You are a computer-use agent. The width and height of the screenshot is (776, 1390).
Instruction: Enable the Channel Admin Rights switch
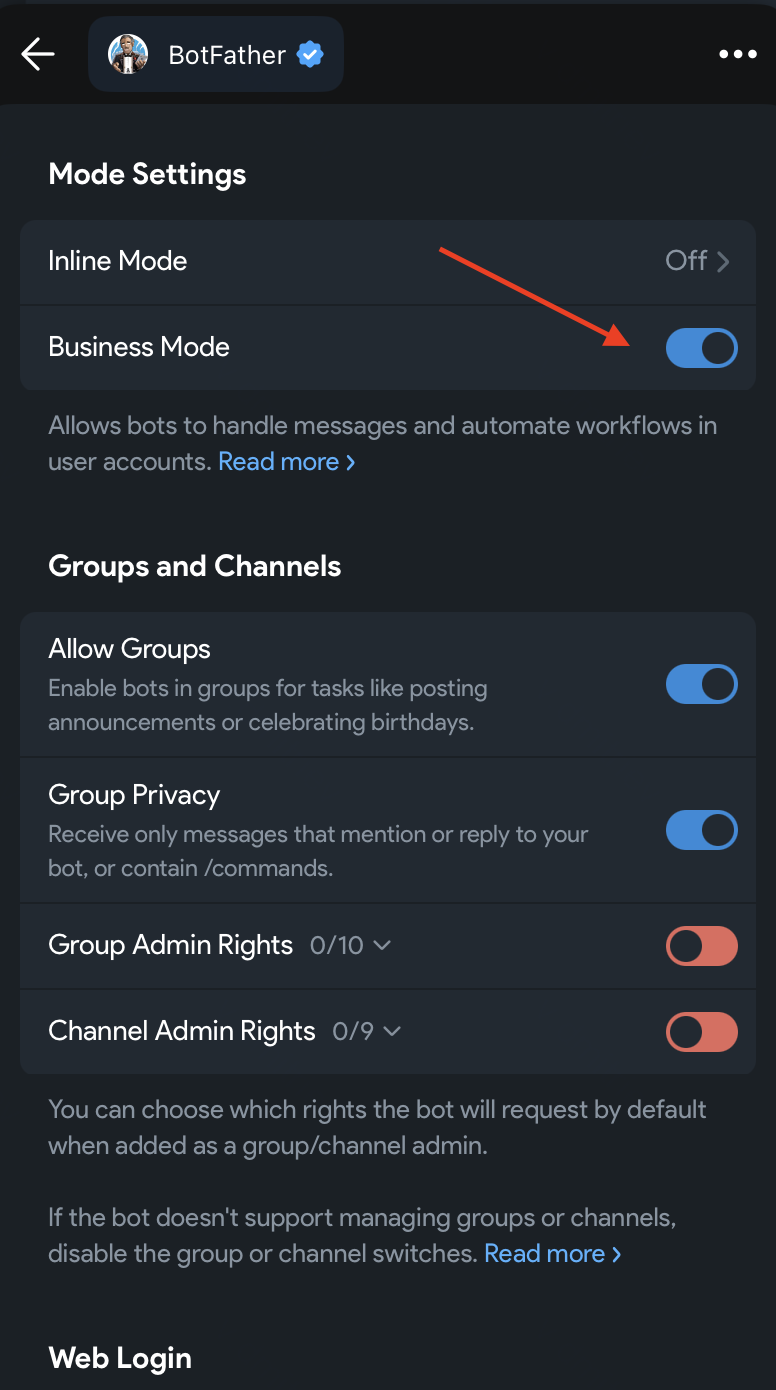(701, 1032)
